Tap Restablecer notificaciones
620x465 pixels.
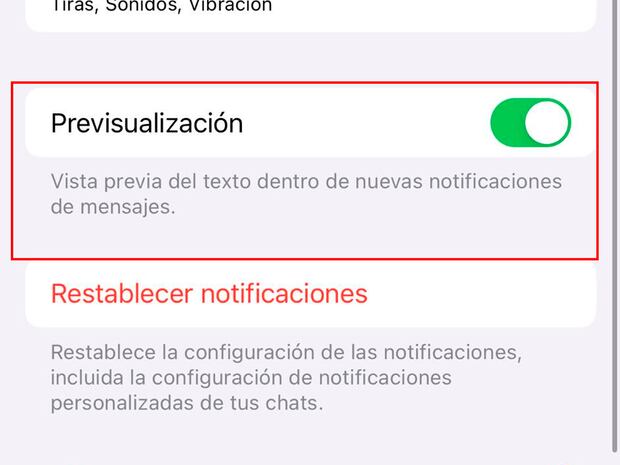click(209, 294)
